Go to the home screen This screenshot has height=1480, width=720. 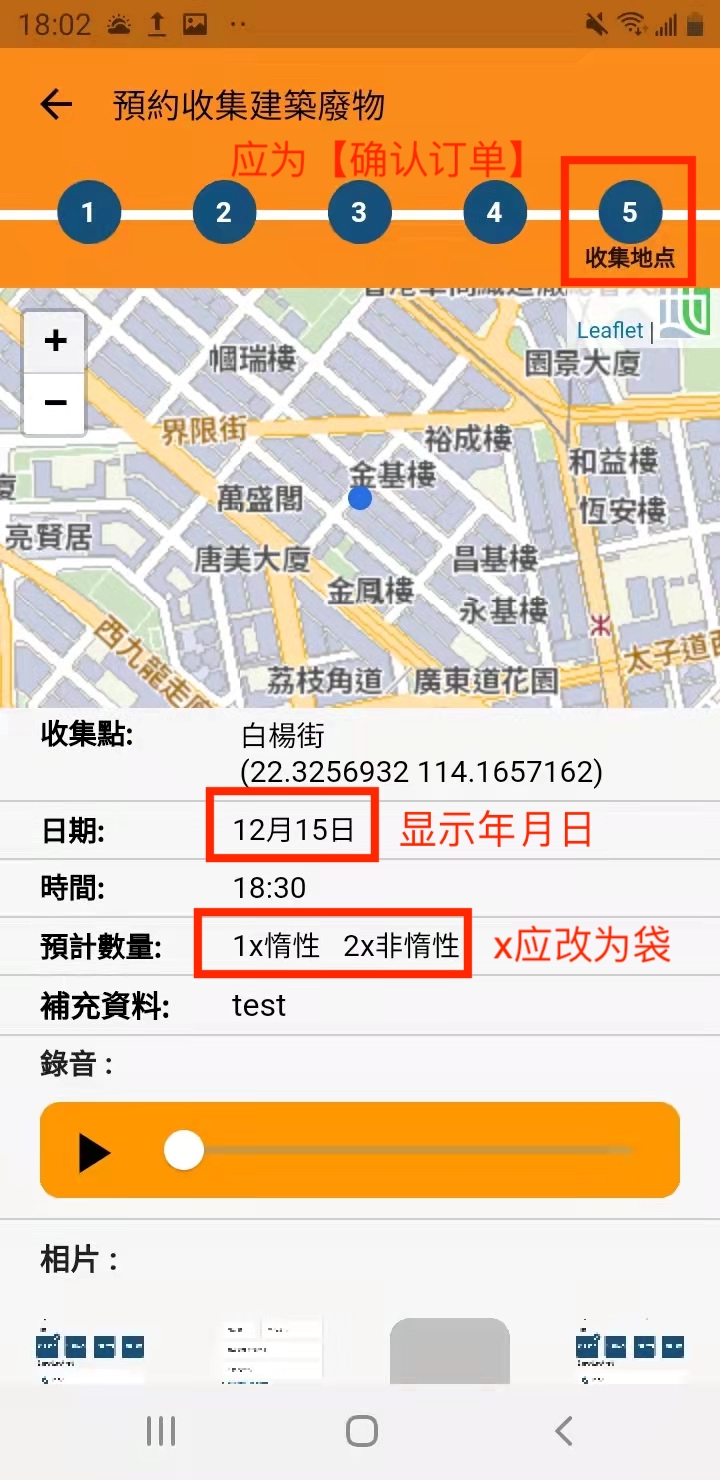click(361, 1431)
